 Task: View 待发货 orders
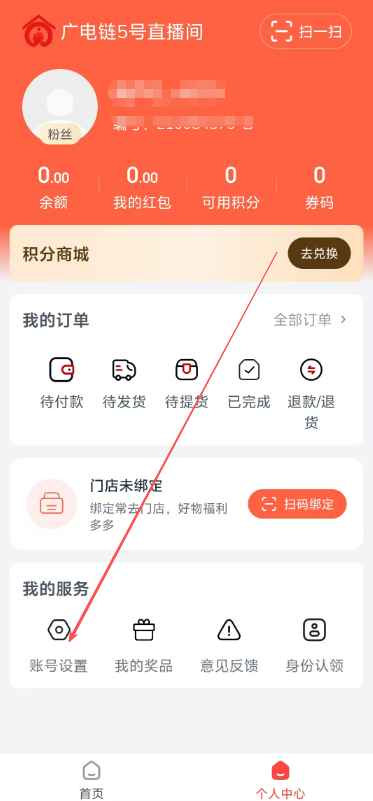tap(124, 384)
